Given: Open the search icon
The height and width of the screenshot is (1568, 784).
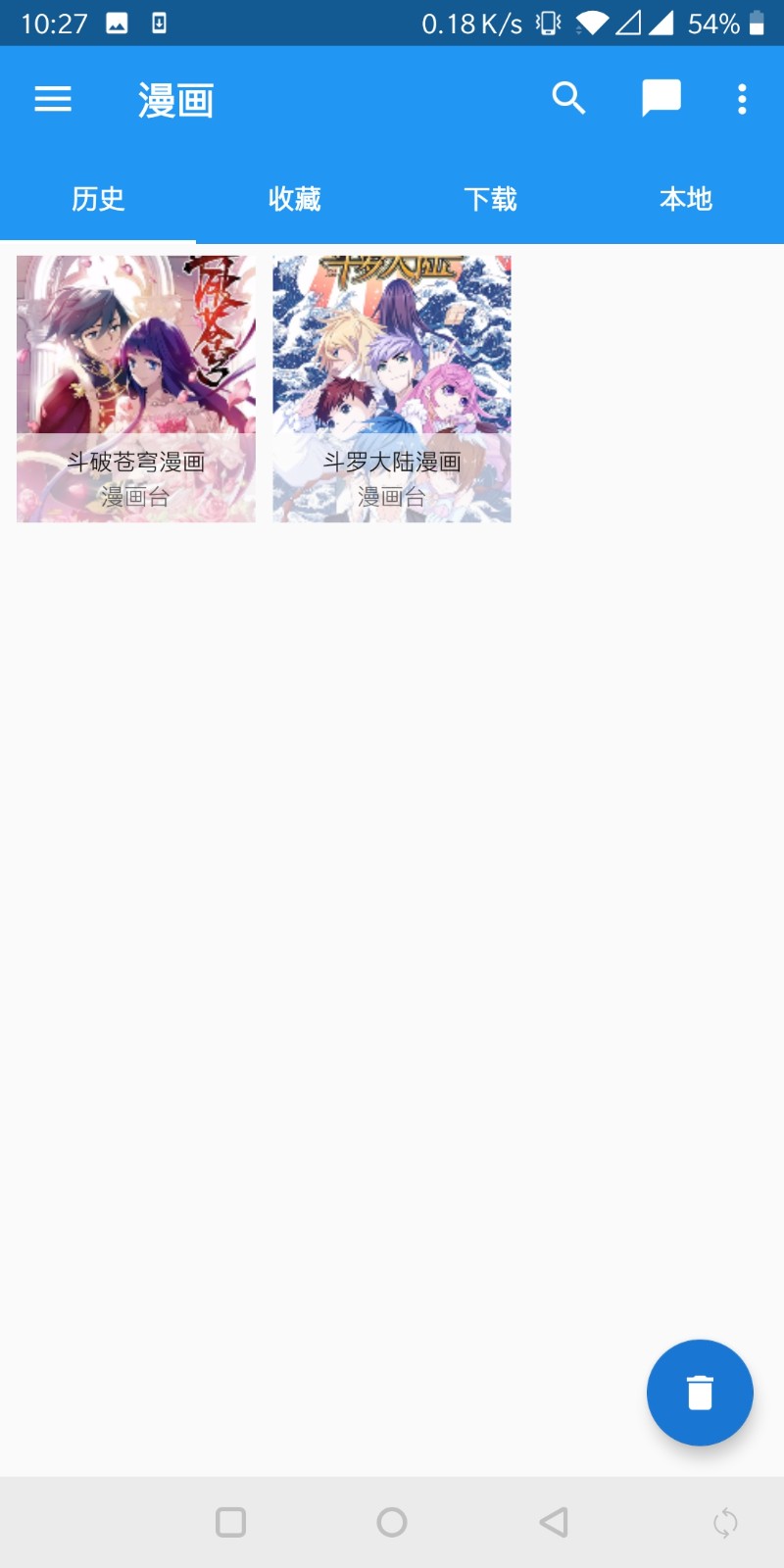Looking at the screenshot, I should click(x=568, y=99).
